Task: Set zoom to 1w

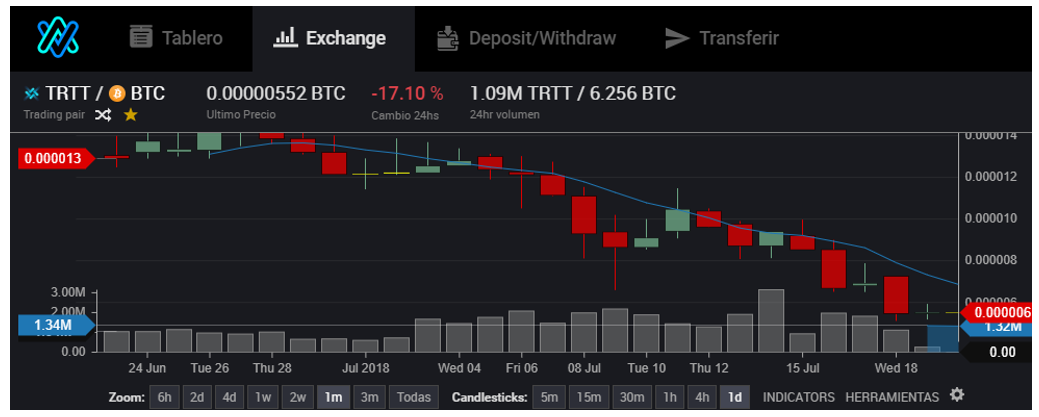Action: (263, 397)
